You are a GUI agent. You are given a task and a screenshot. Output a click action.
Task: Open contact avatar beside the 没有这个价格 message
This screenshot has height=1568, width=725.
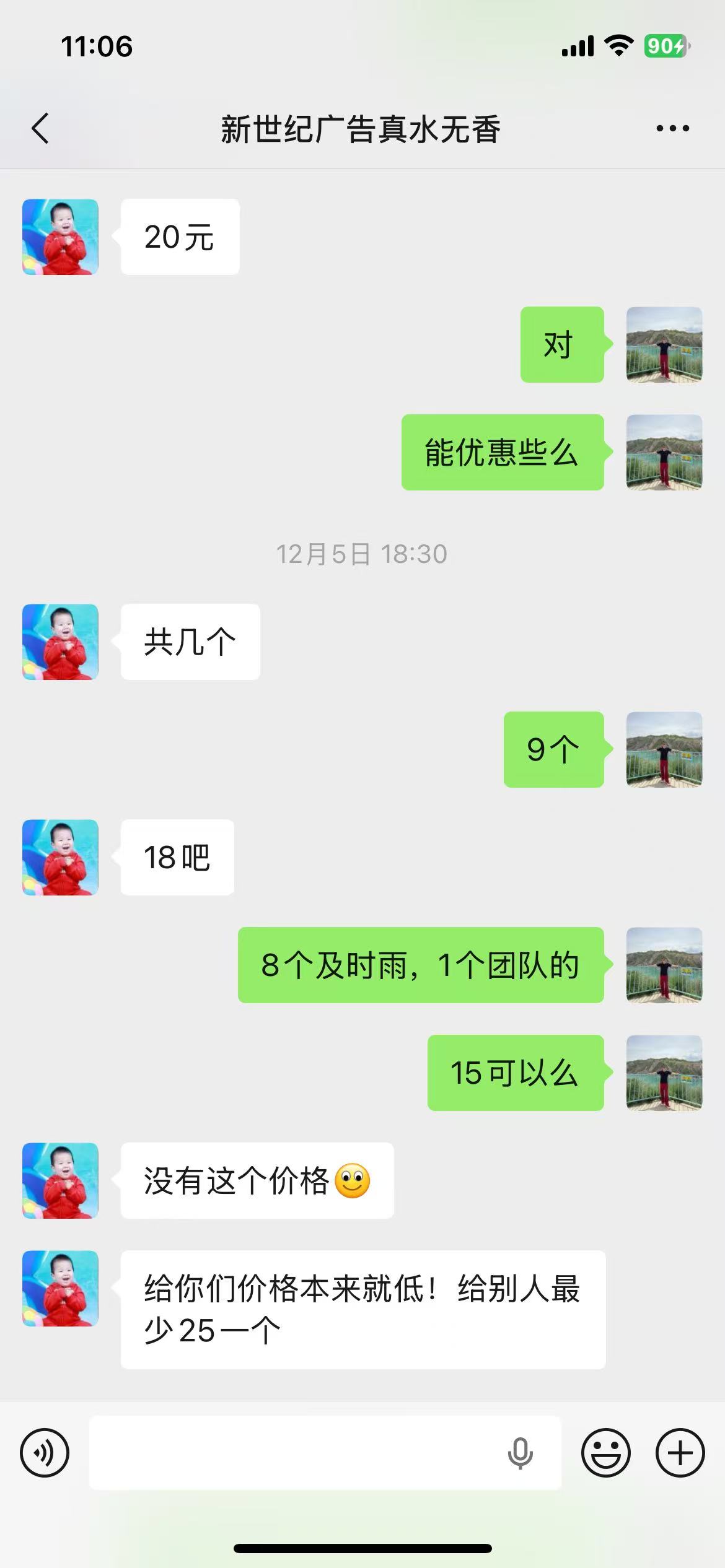click(60, 1180)
